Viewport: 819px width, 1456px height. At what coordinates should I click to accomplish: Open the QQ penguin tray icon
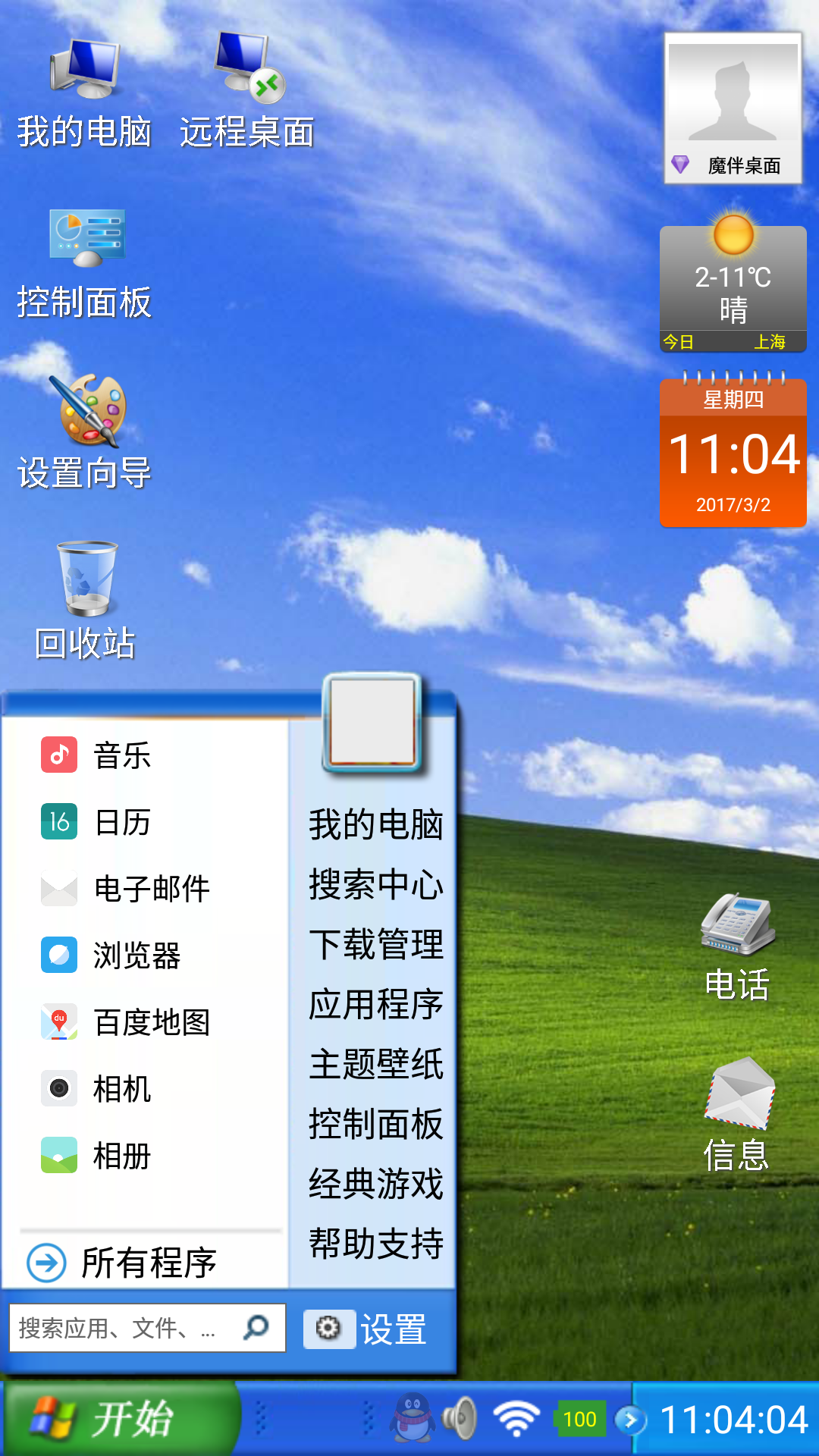[x=412, y=1417]
